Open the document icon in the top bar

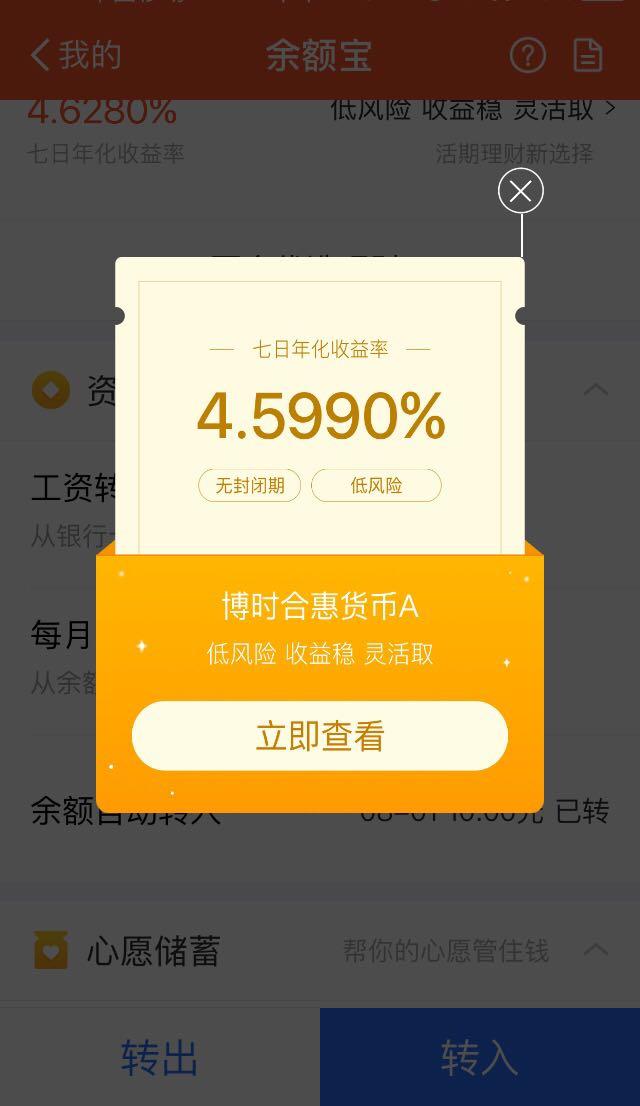click(588, 56)
